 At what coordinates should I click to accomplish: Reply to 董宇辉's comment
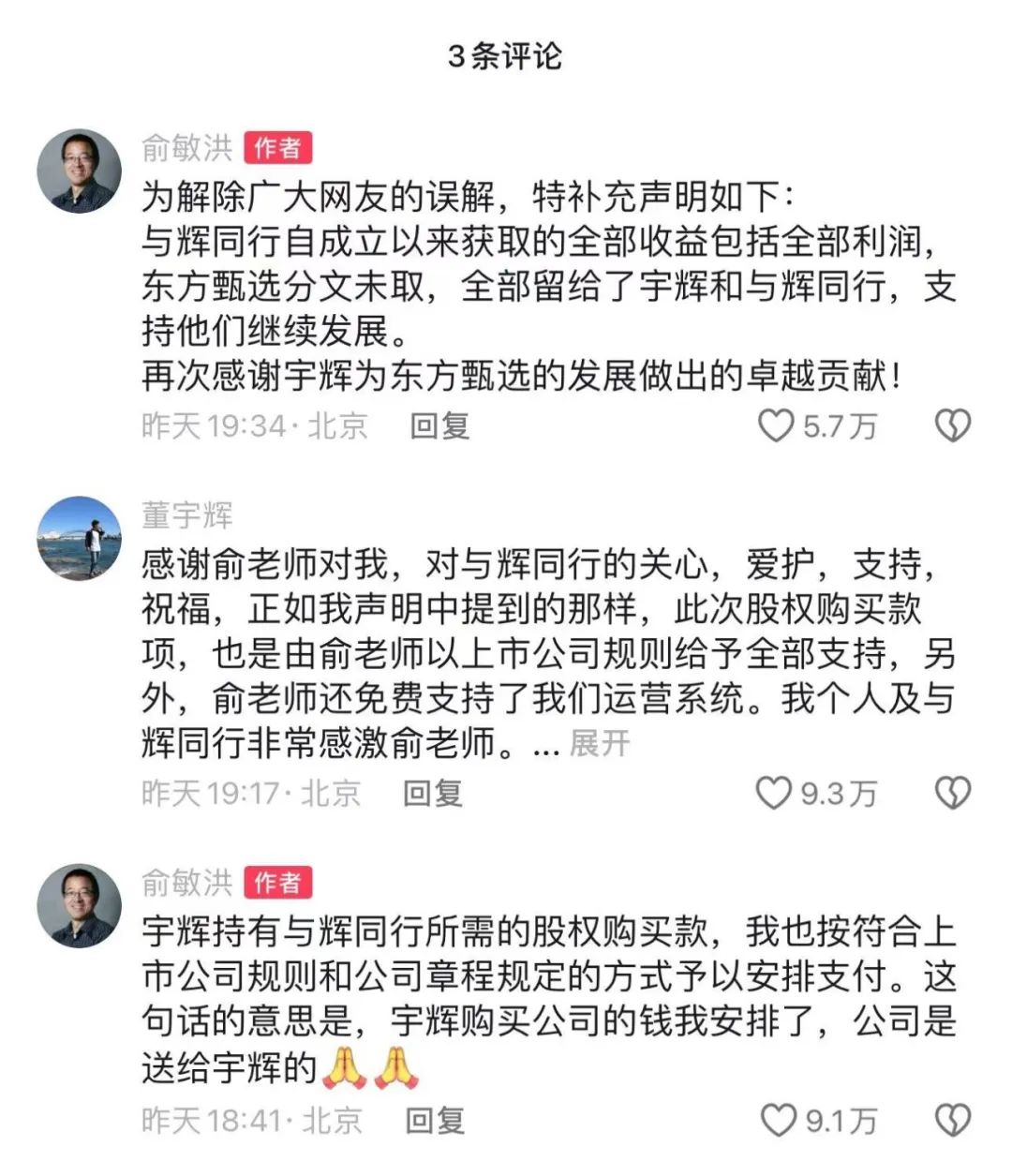point(433,794)
